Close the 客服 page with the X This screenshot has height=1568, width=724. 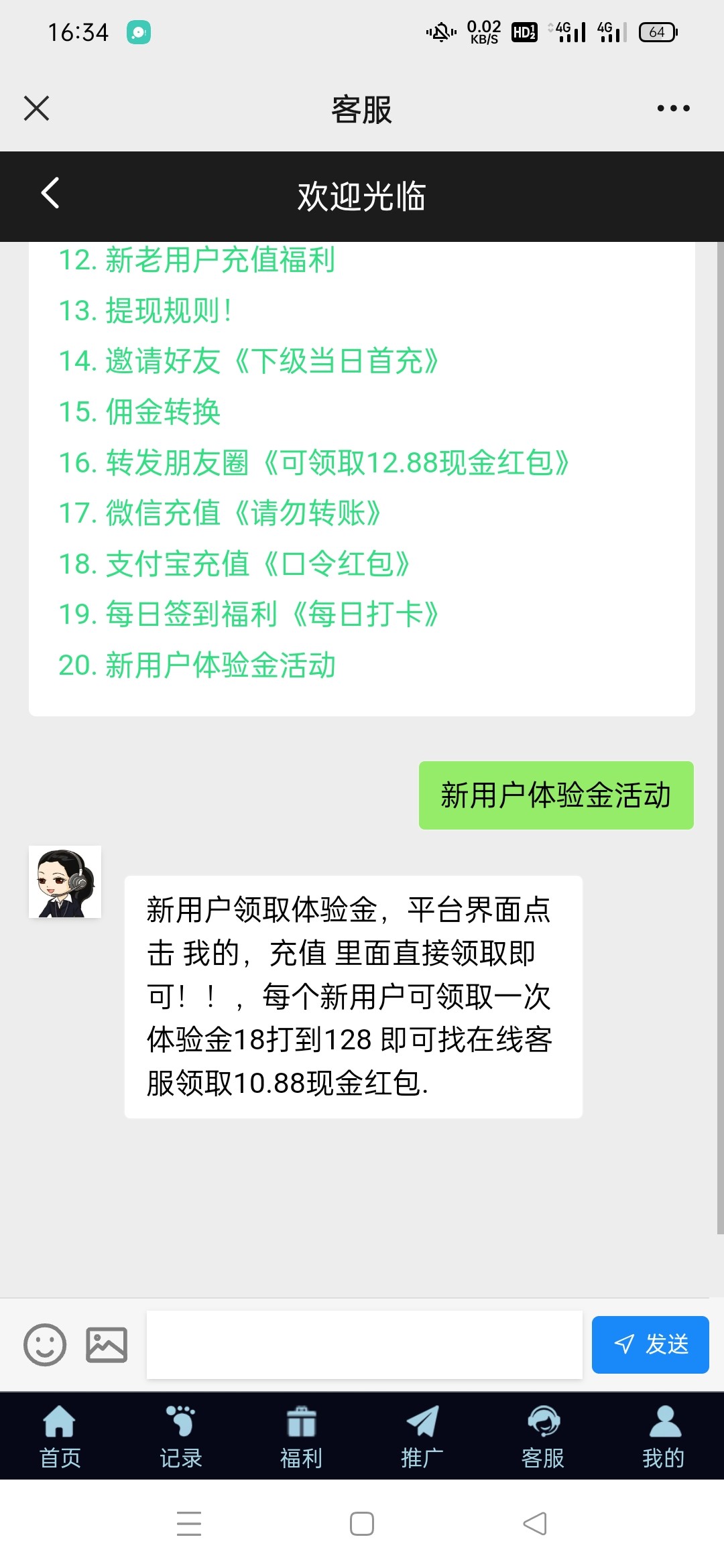[x=36, y=109]
